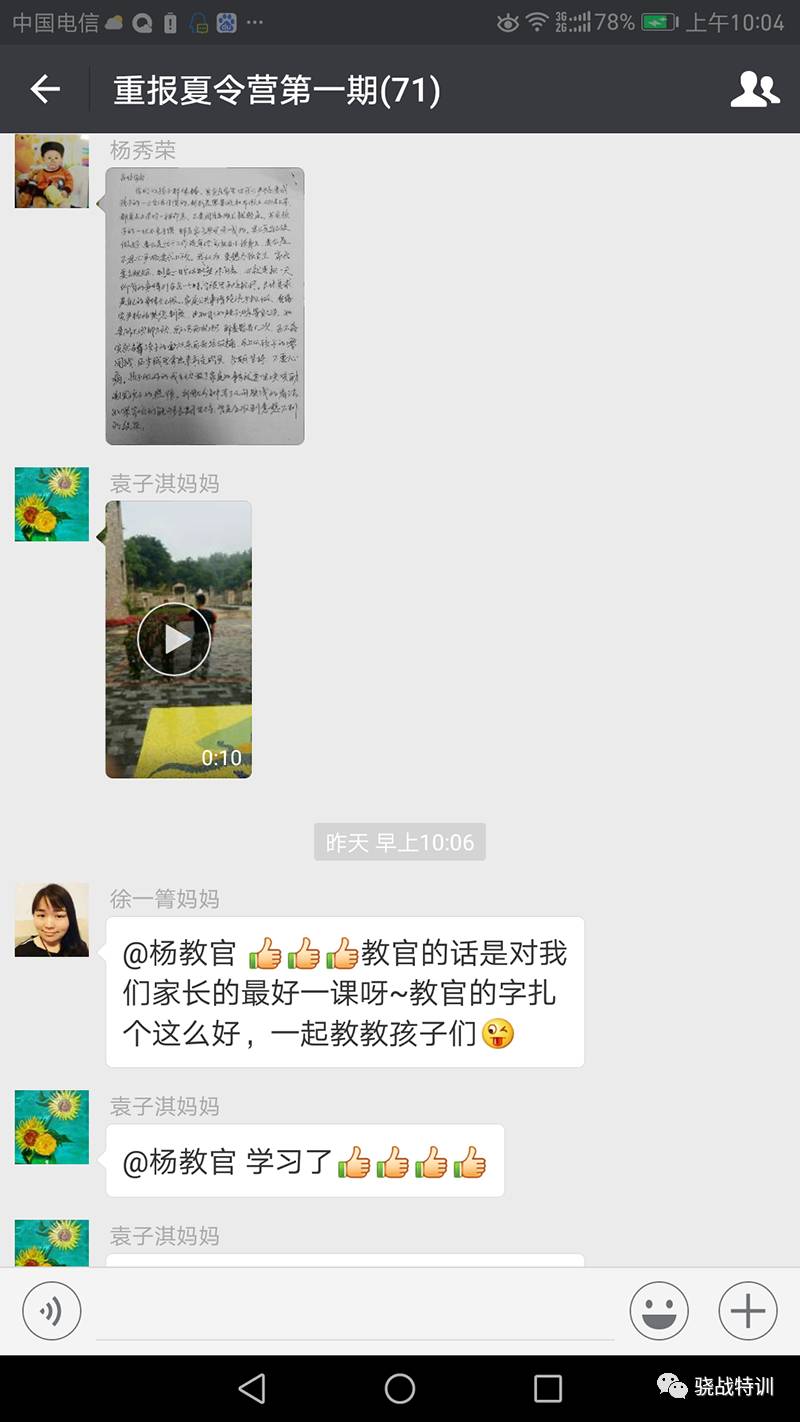Tap the system home button

click(x=400, y=1388)
